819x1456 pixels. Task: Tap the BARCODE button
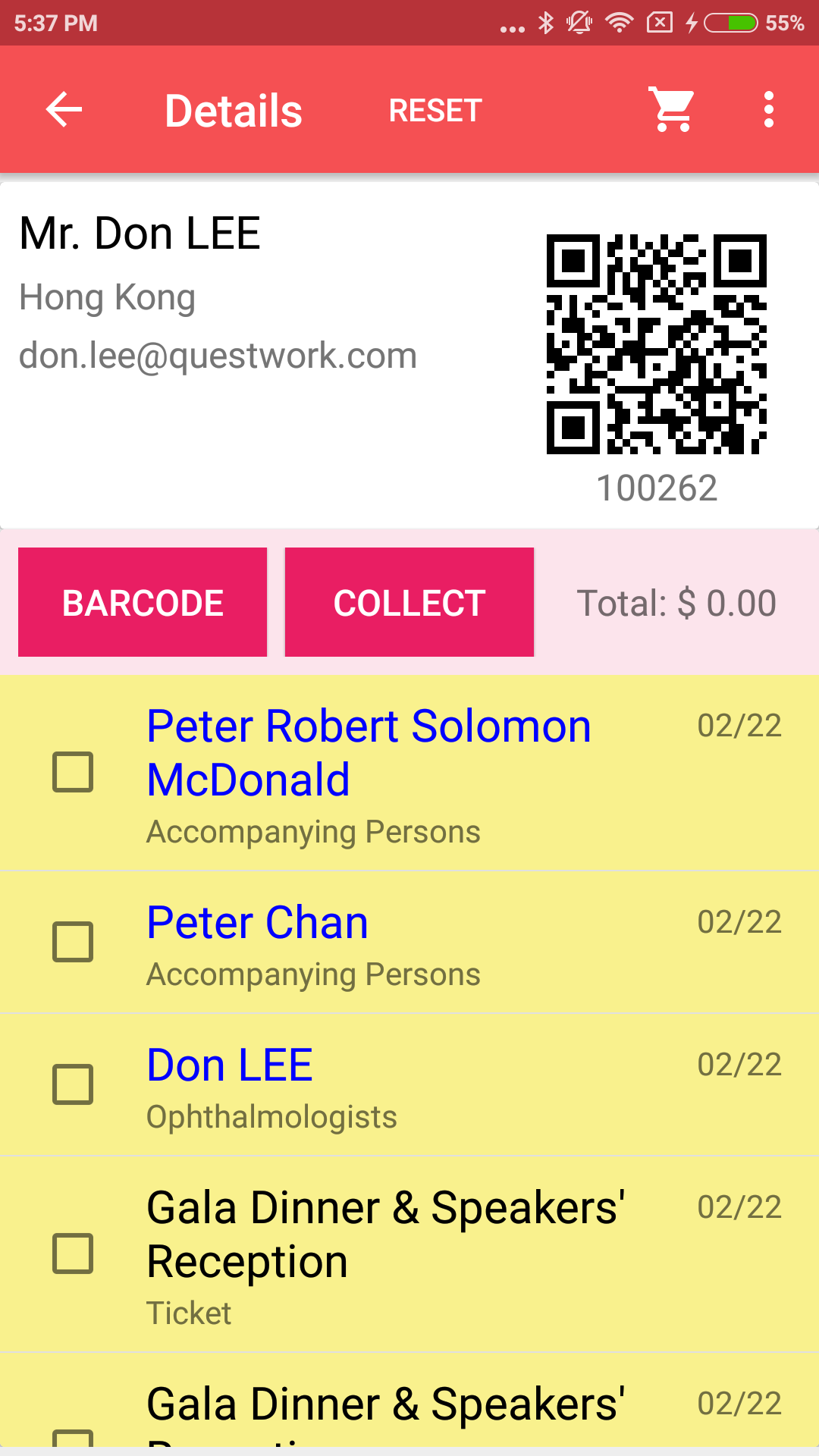143,603
